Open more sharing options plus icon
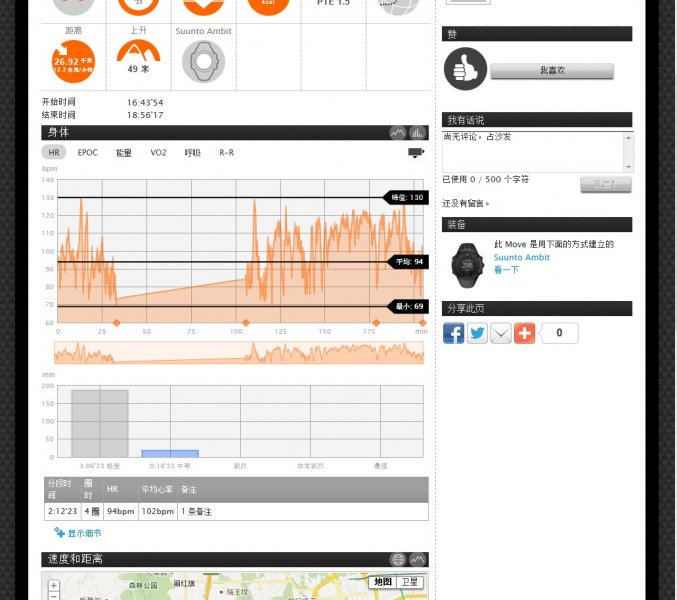Screen dimensions: 677x600 tap(525, 333)
